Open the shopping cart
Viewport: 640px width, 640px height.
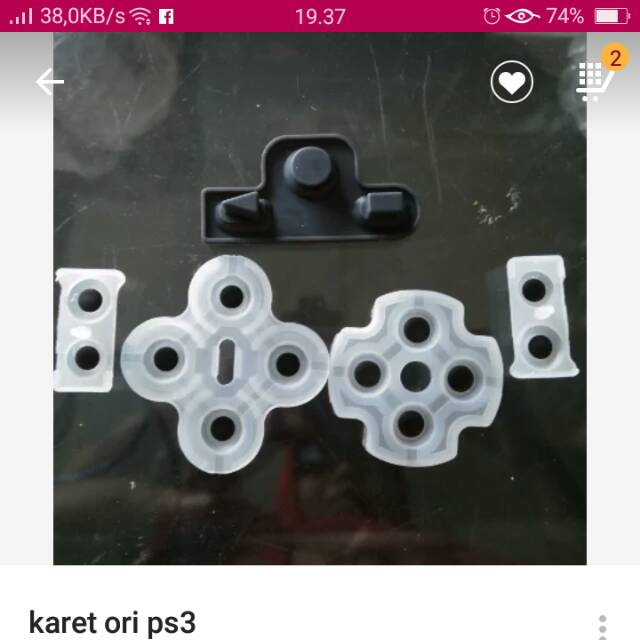click(596, 80)
